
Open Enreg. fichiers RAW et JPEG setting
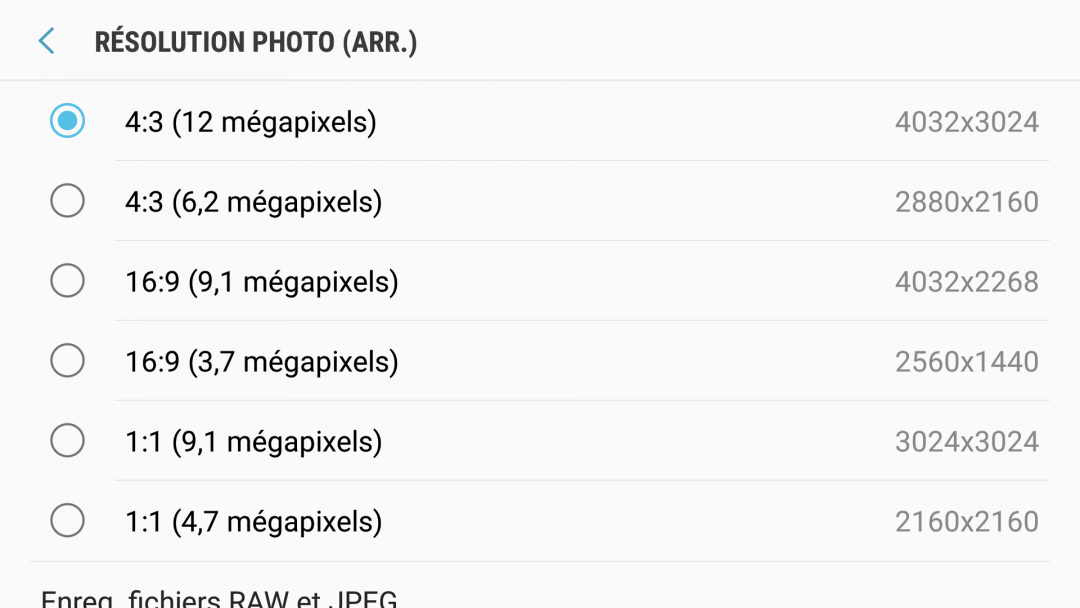[220, 598]
